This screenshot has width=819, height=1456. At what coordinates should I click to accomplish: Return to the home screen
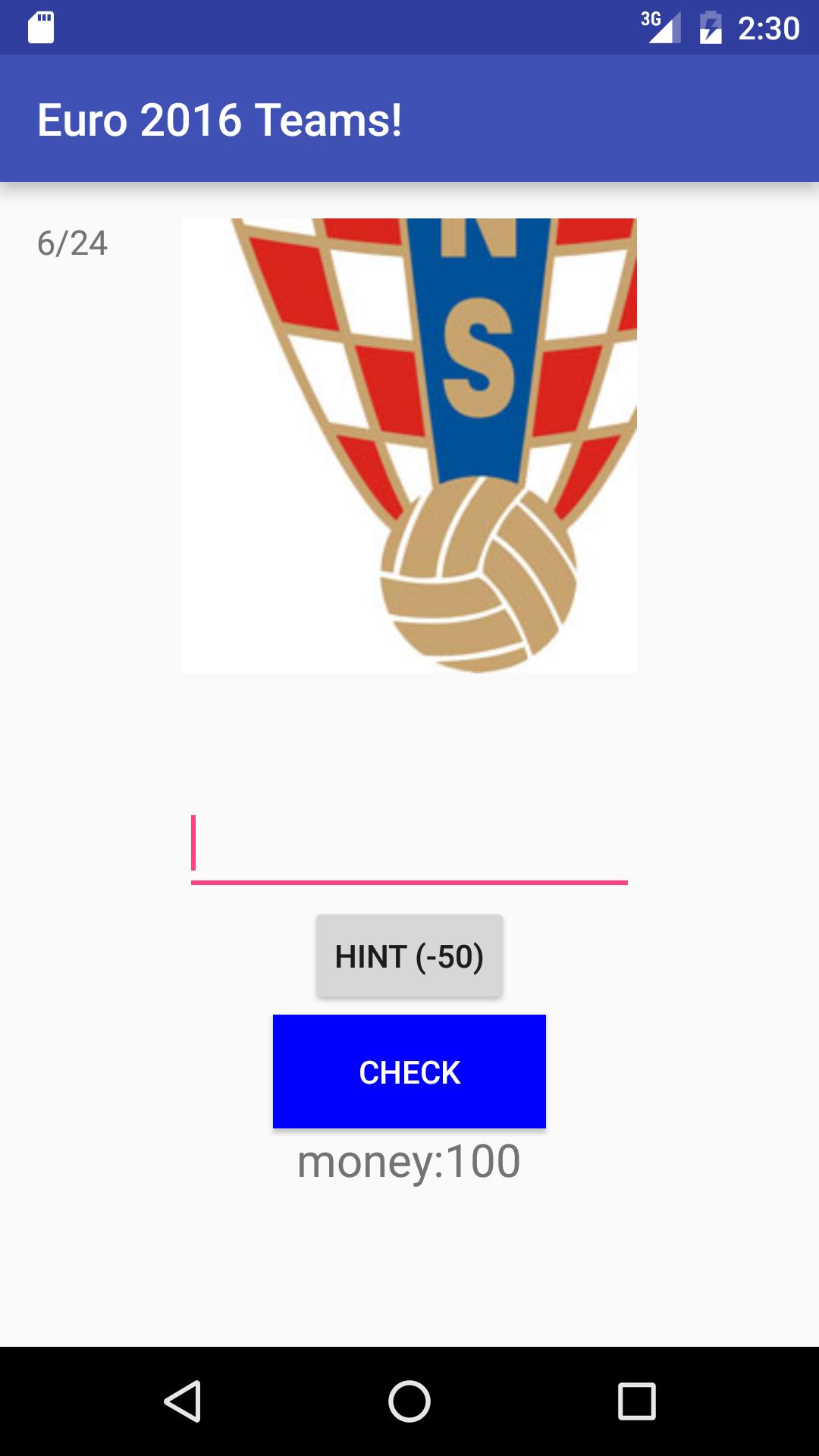(409, 1401)
